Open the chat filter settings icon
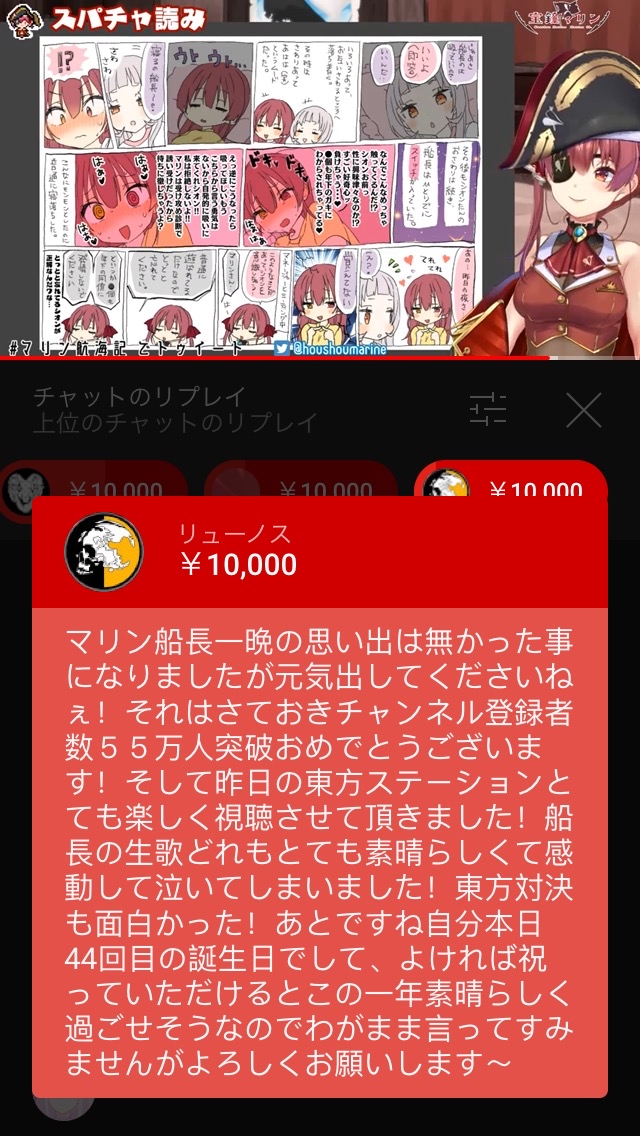640x1136 pixels. 488,410
